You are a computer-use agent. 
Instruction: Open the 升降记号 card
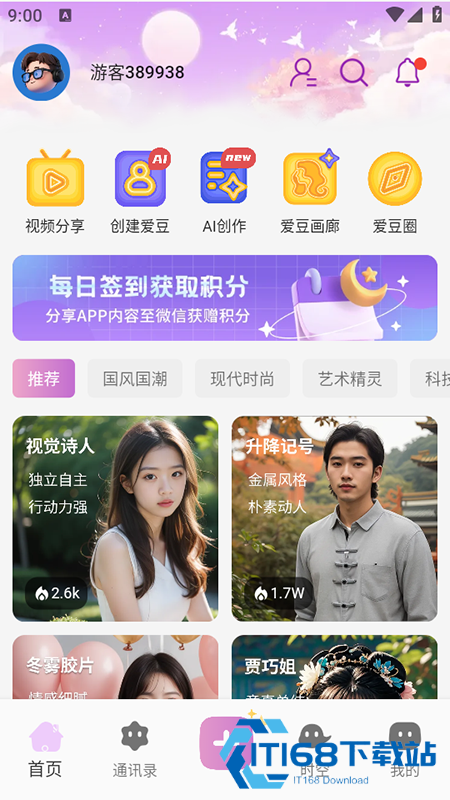pos(335,518)
